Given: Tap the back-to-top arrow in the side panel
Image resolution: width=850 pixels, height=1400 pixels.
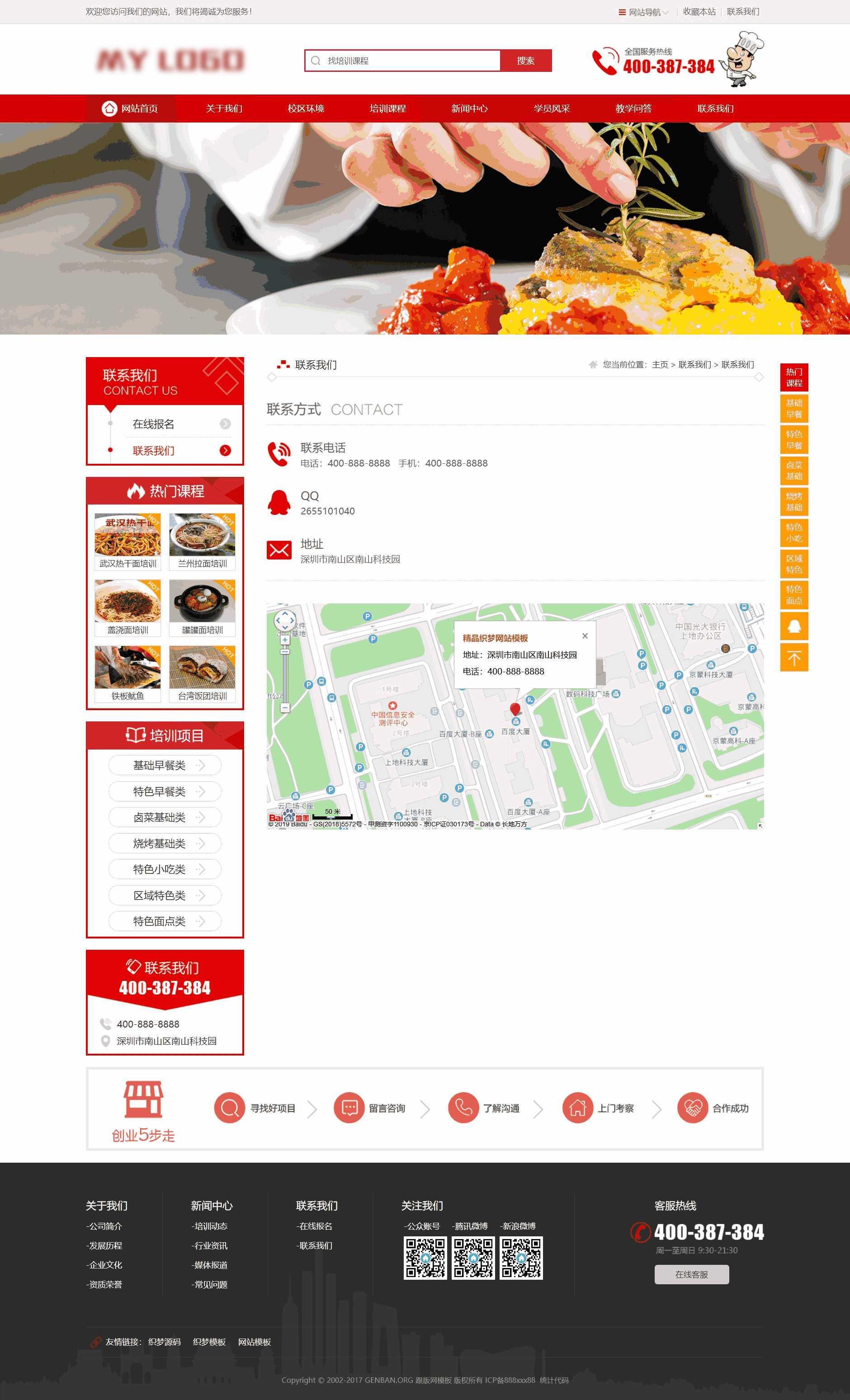Looking at the screenshot, I should click(x=794, y=658).
